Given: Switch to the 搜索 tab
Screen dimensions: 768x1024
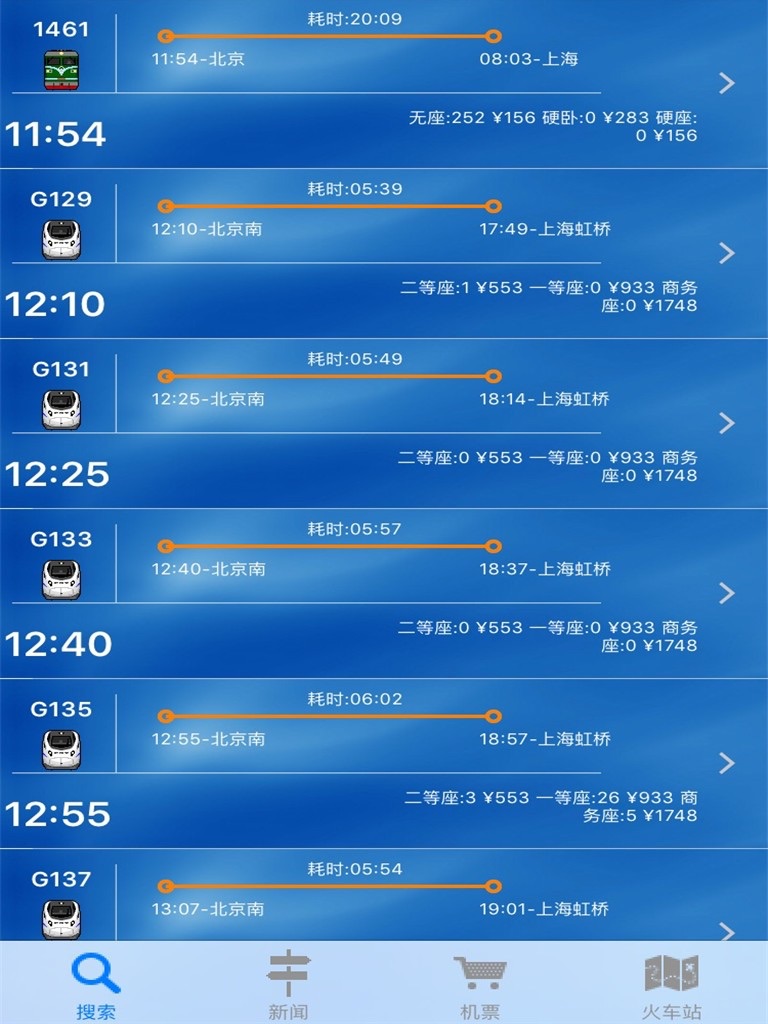Looking at the screenshot, I should [x=96, y=985].
